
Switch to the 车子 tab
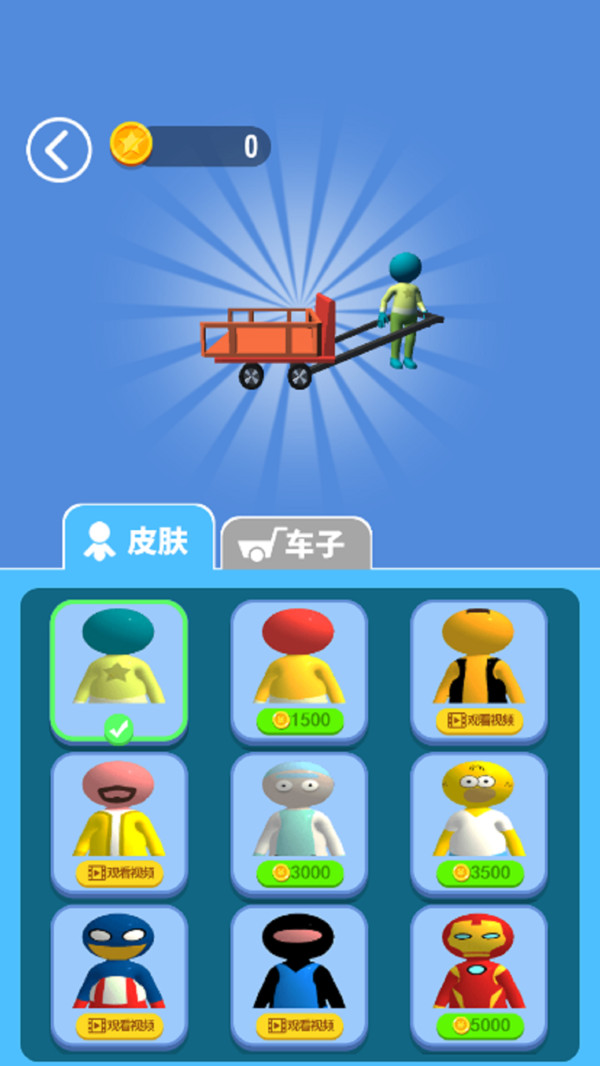pyautogui.click(x=296, y=545)
